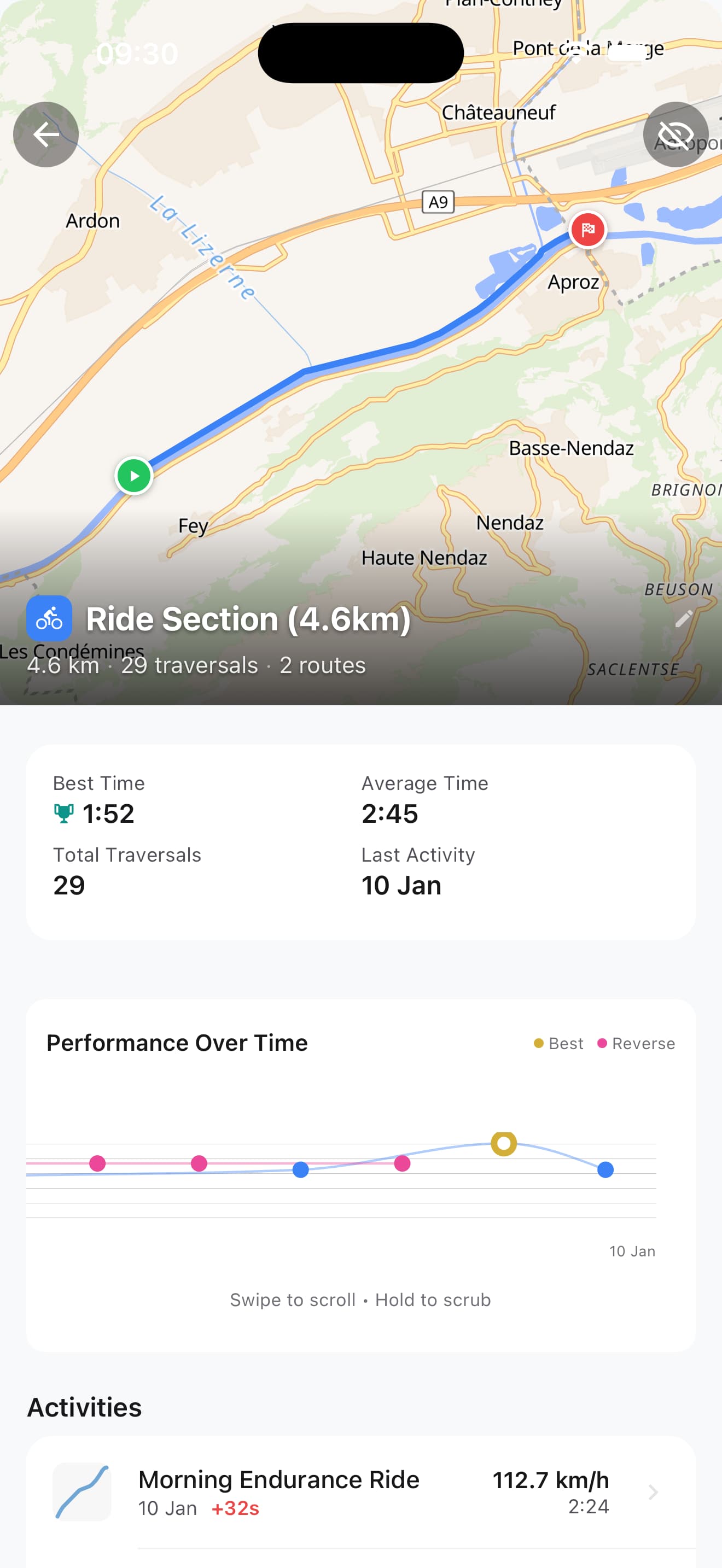Select the last blue chart point near 10 Jan
The width and height of the screenshot is (722, 1568).
[x=605, y=1169]
